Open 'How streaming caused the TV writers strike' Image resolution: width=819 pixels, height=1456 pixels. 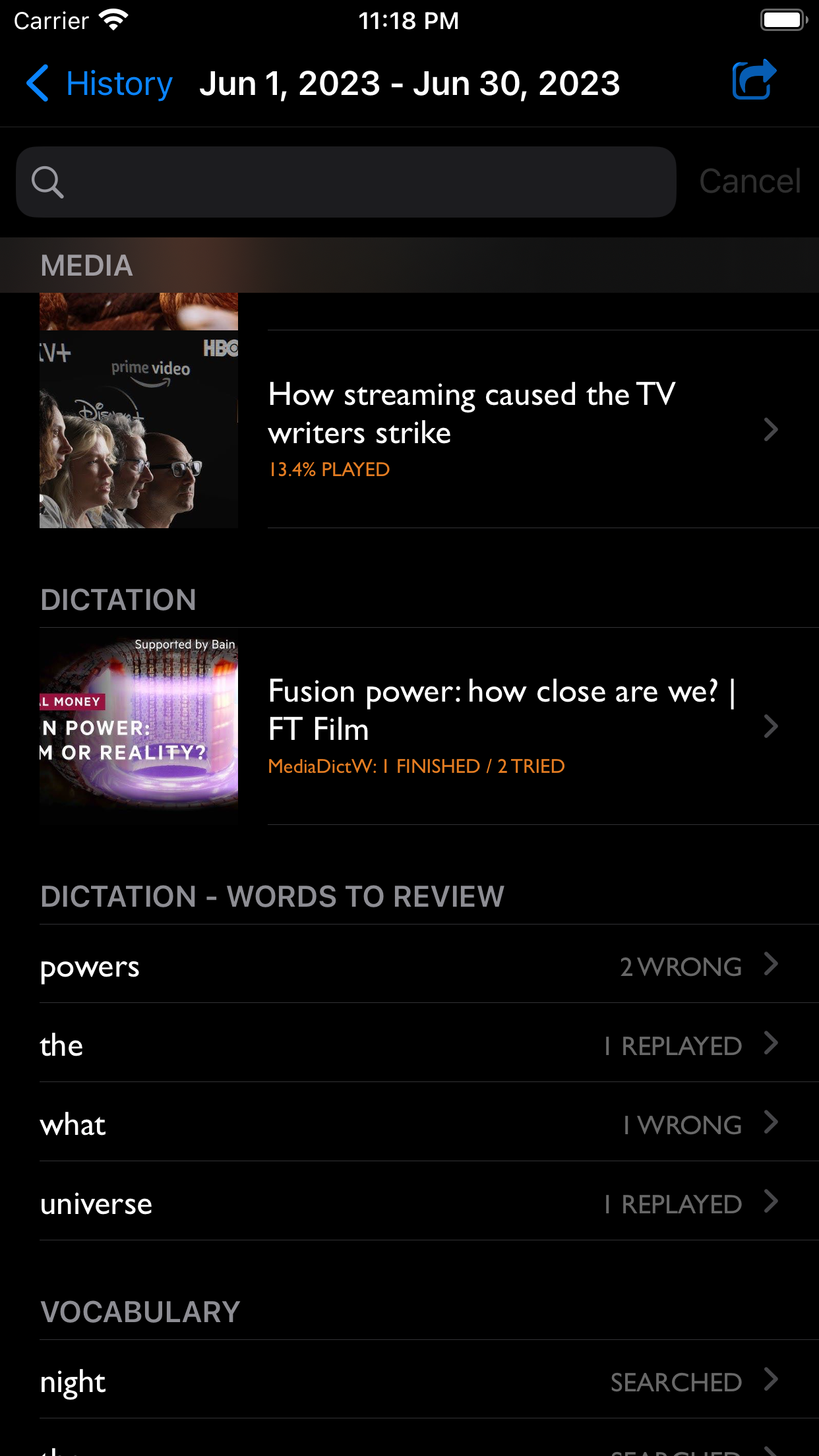point(471,429)
